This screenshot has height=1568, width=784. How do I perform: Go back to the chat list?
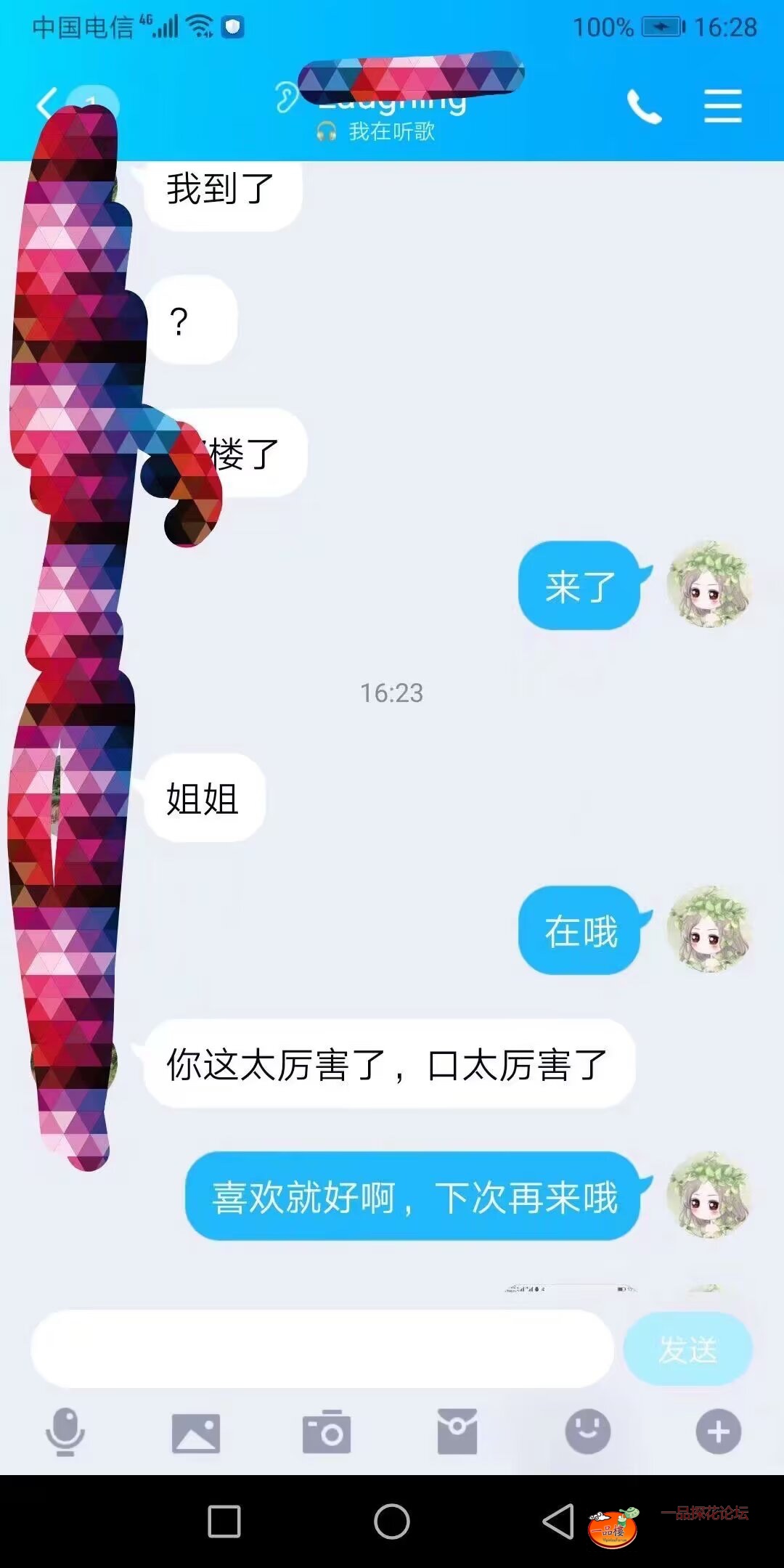46,104
